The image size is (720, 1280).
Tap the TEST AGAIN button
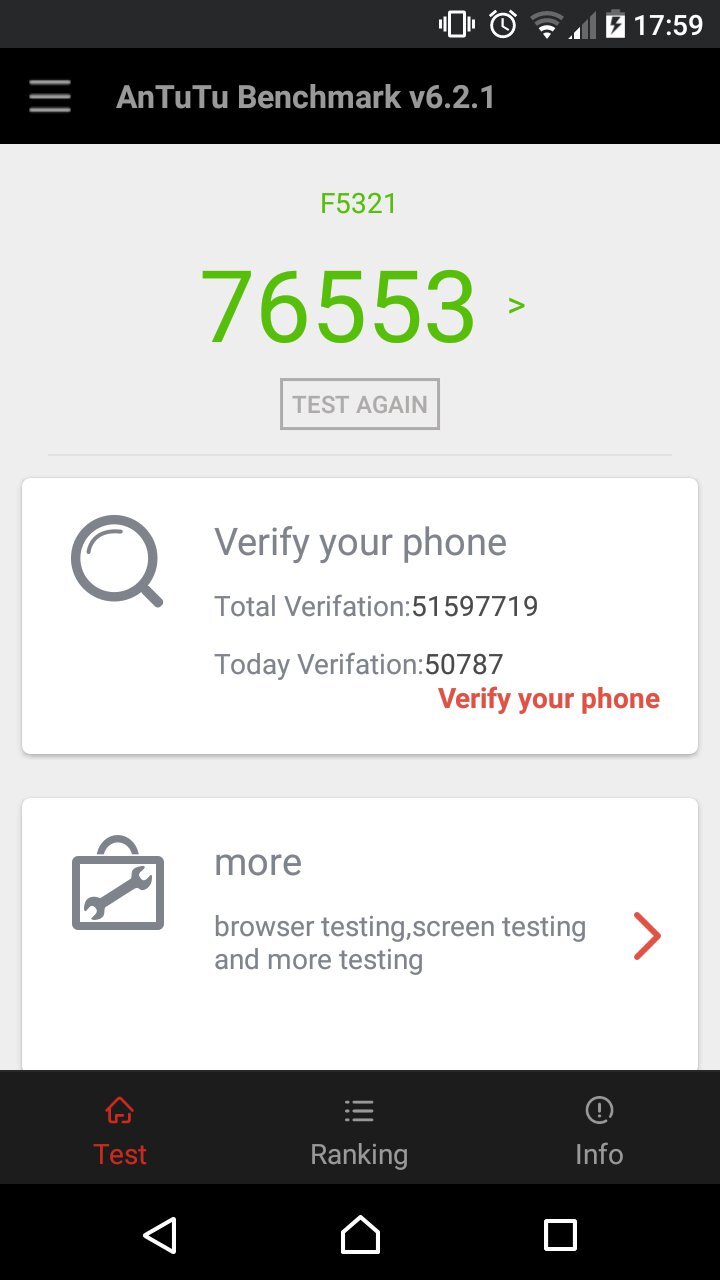[x=360, y=404]
